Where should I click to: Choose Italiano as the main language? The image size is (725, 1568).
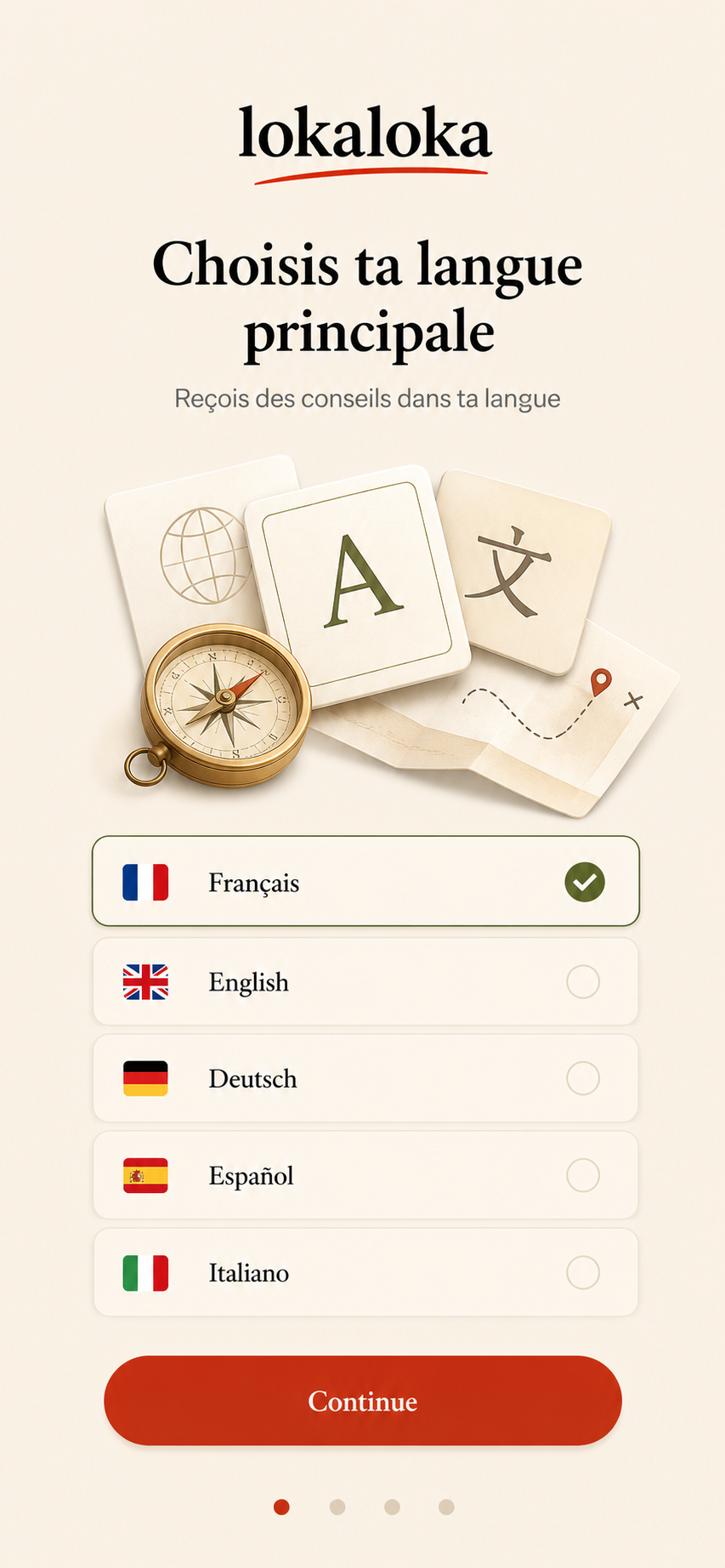pyautogui.click(x=365, y=1272)
